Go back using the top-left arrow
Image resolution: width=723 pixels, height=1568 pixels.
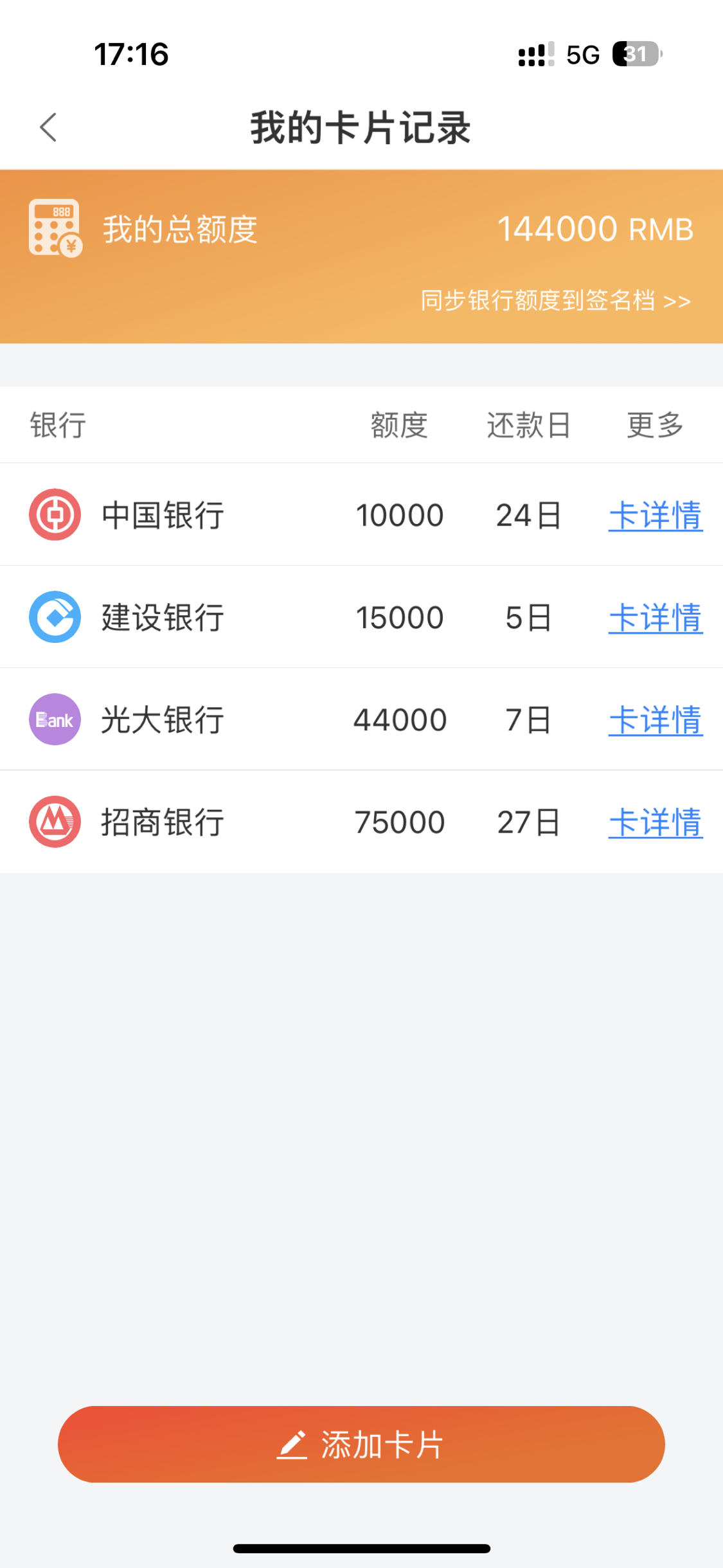point(48,127)
